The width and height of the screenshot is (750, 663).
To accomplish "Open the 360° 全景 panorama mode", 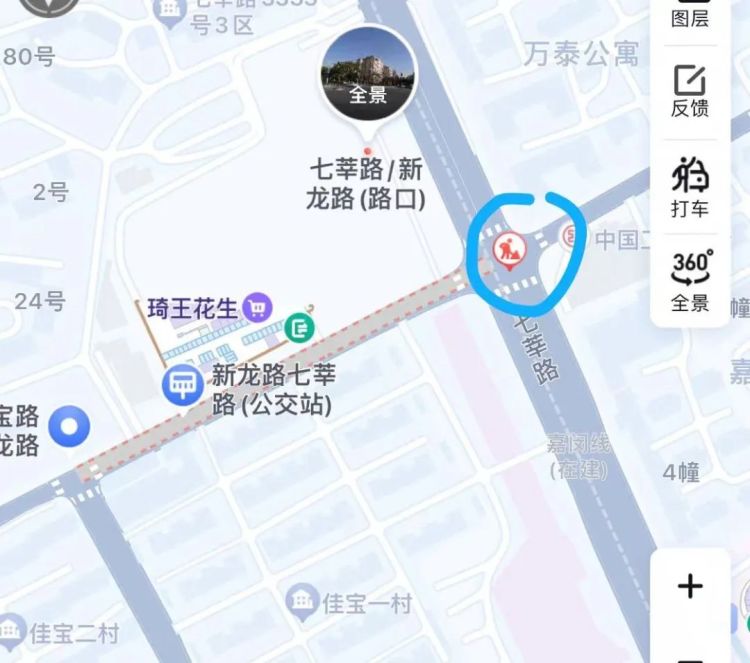I will click(x=690, y=280).
